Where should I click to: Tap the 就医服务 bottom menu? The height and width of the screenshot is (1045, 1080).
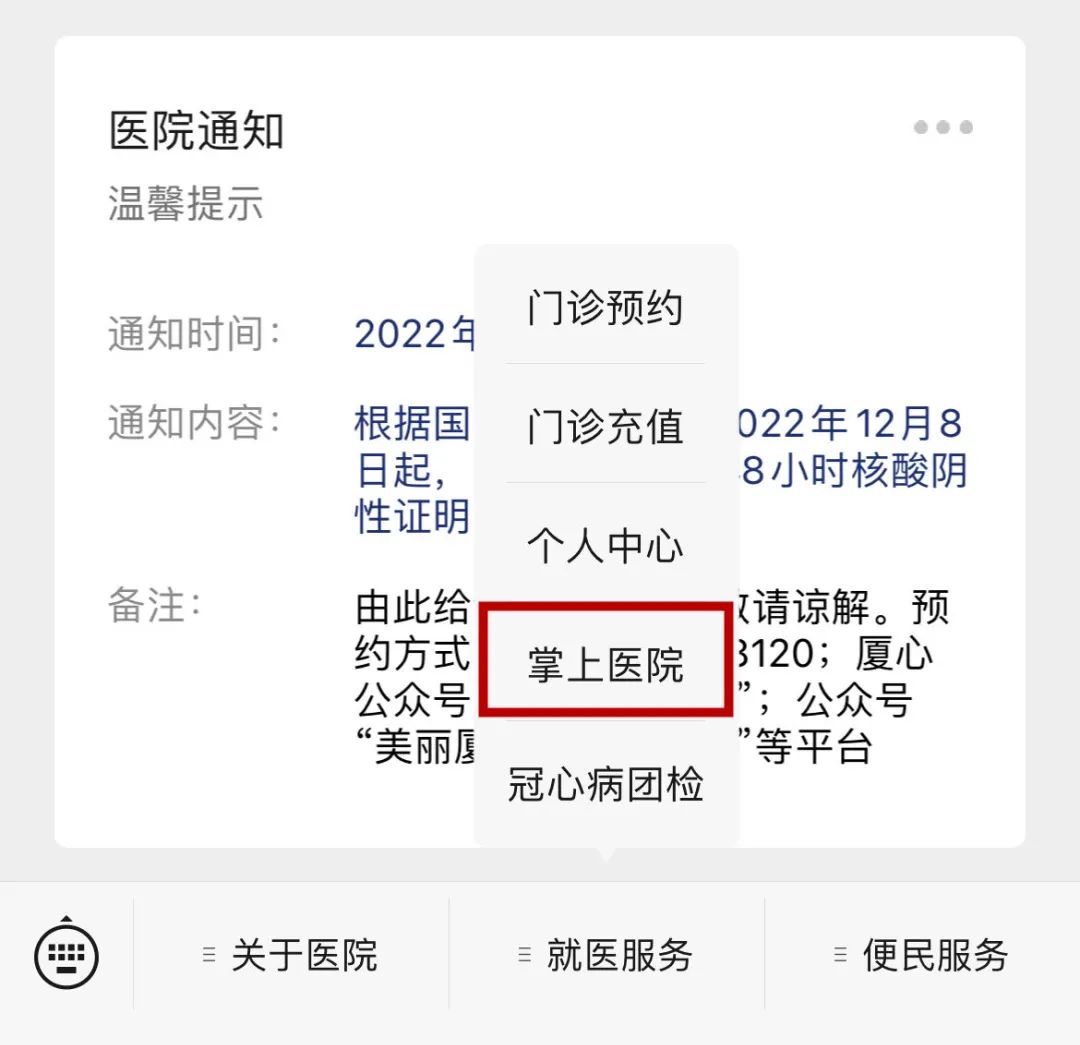tap(606, 955)
